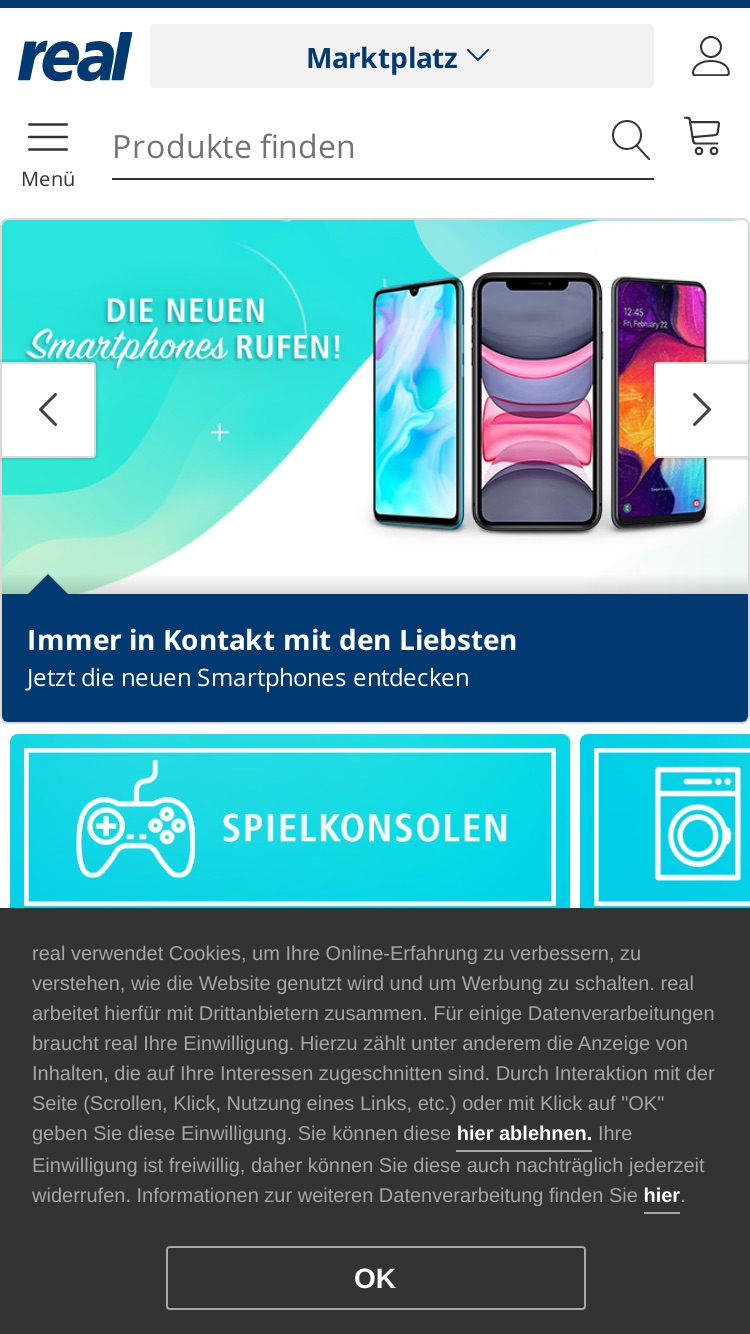
Task: Accept cookies with the OK button
Action: pyautogui.click(x=375, y=1278)
